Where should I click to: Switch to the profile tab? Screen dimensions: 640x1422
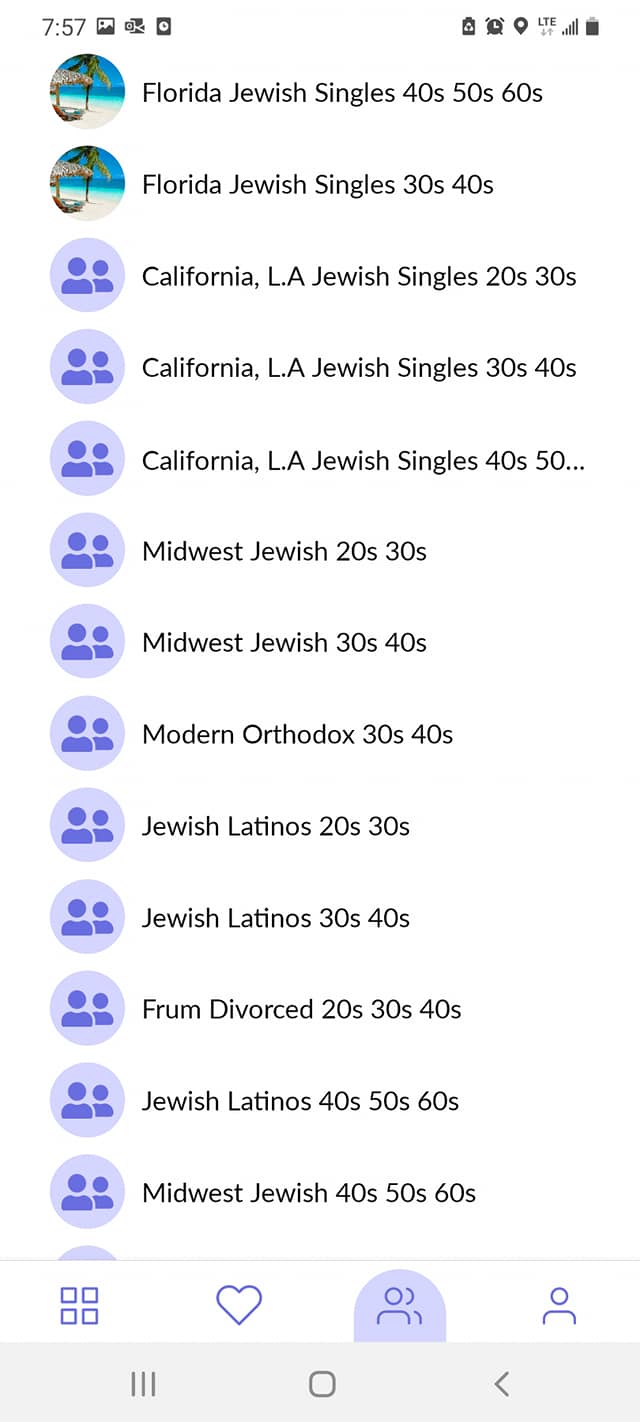(x=559, y=1305)
